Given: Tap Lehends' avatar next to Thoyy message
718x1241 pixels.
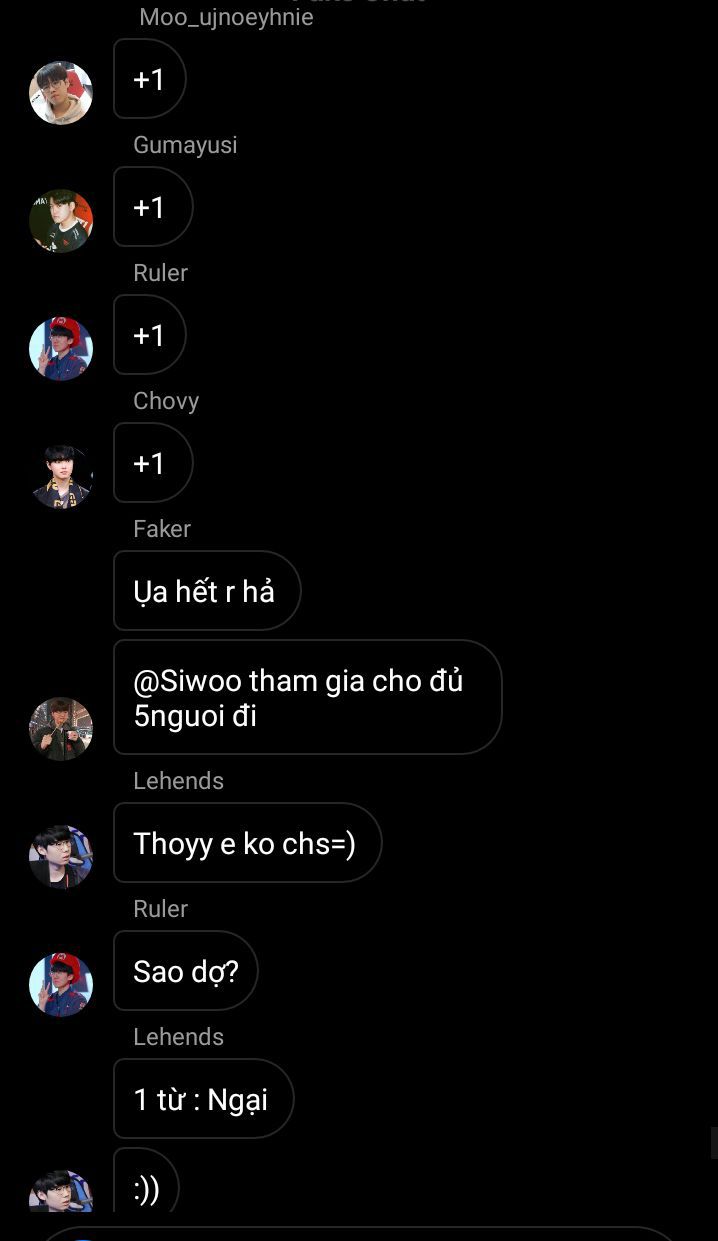Looking at the screenshot, I should click(x=61, y=857).
